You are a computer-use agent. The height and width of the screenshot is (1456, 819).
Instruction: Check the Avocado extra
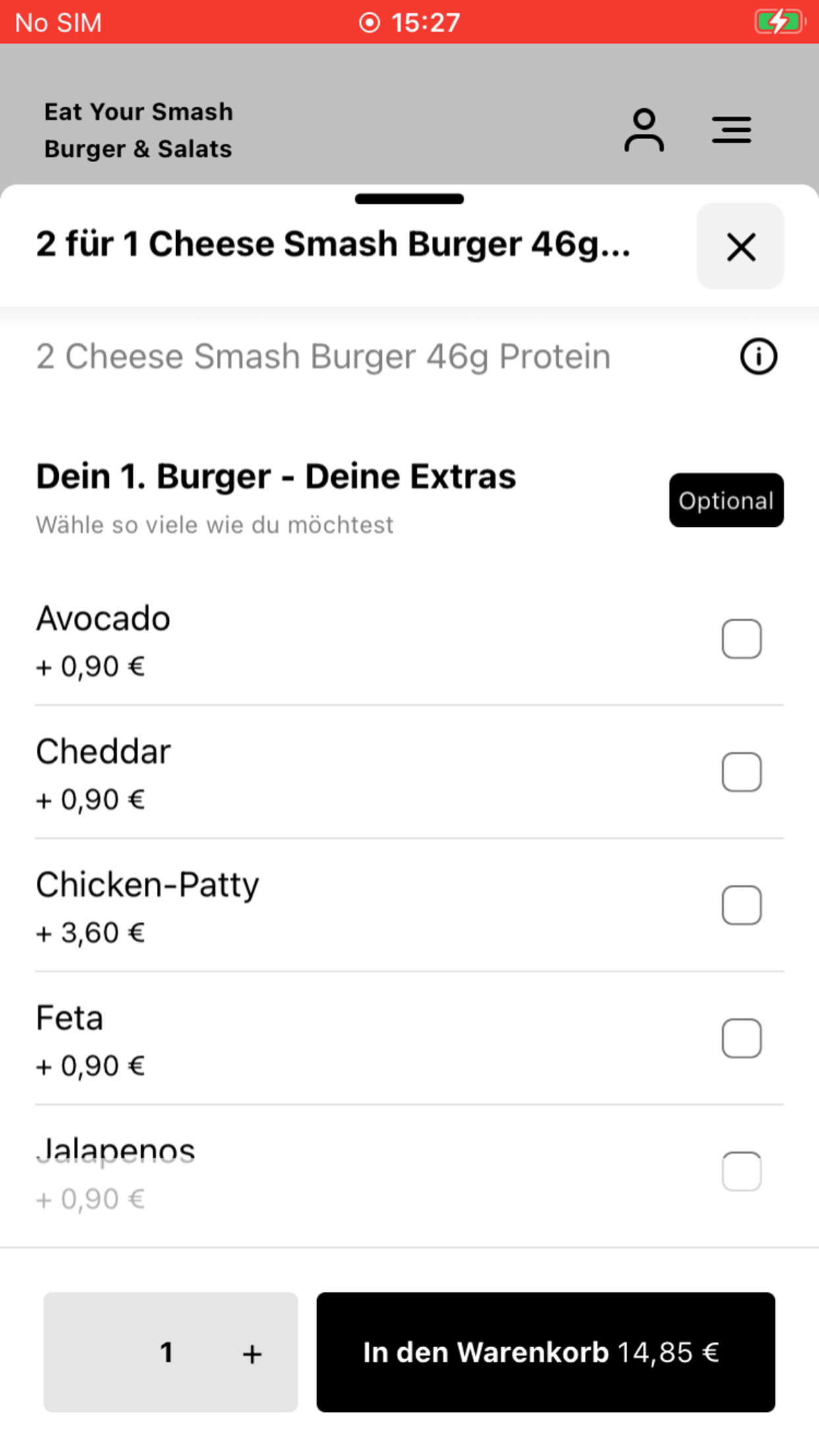click(x=741, y=639)
